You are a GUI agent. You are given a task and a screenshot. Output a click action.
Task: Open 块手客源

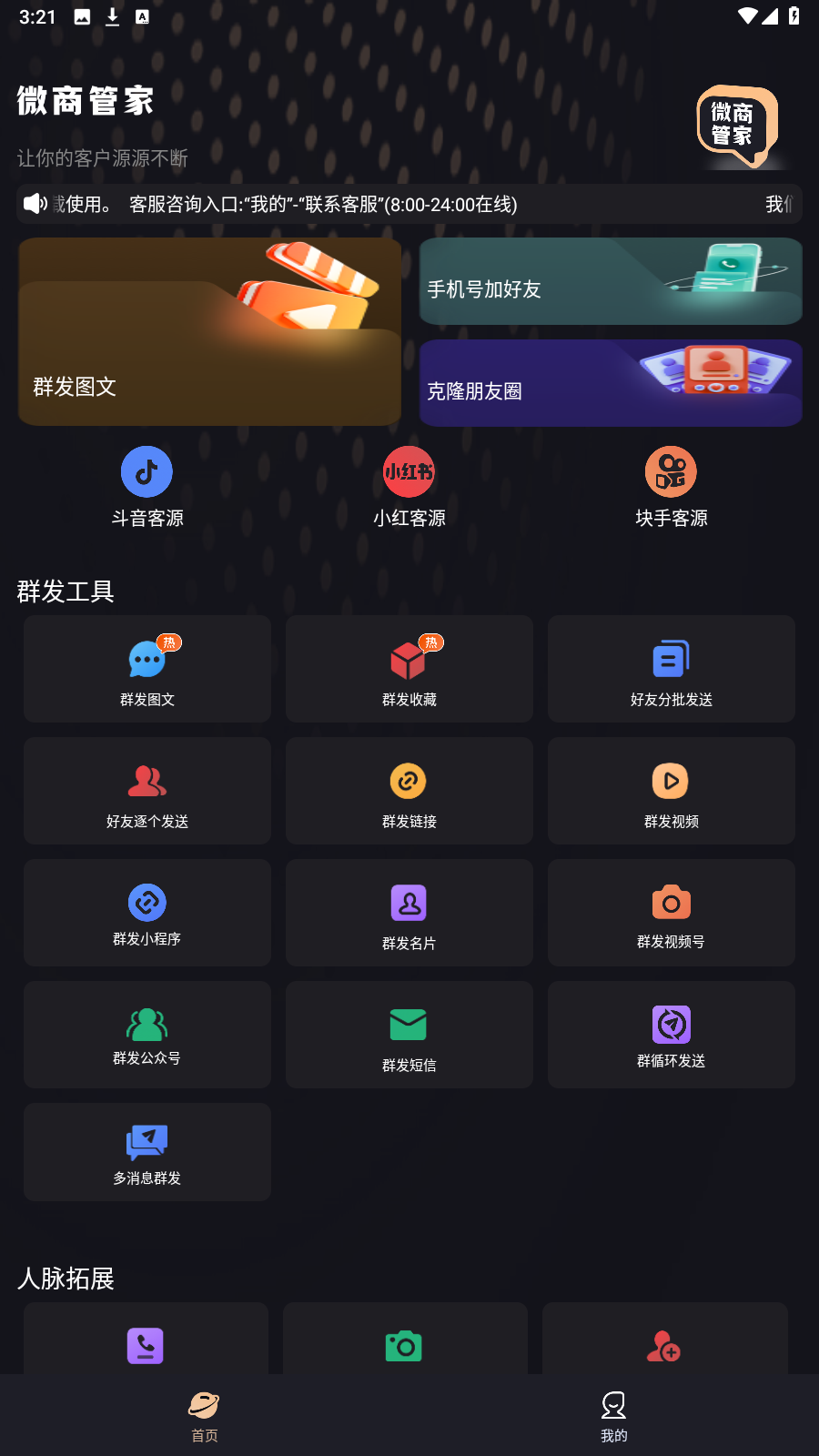coord(671,488)
